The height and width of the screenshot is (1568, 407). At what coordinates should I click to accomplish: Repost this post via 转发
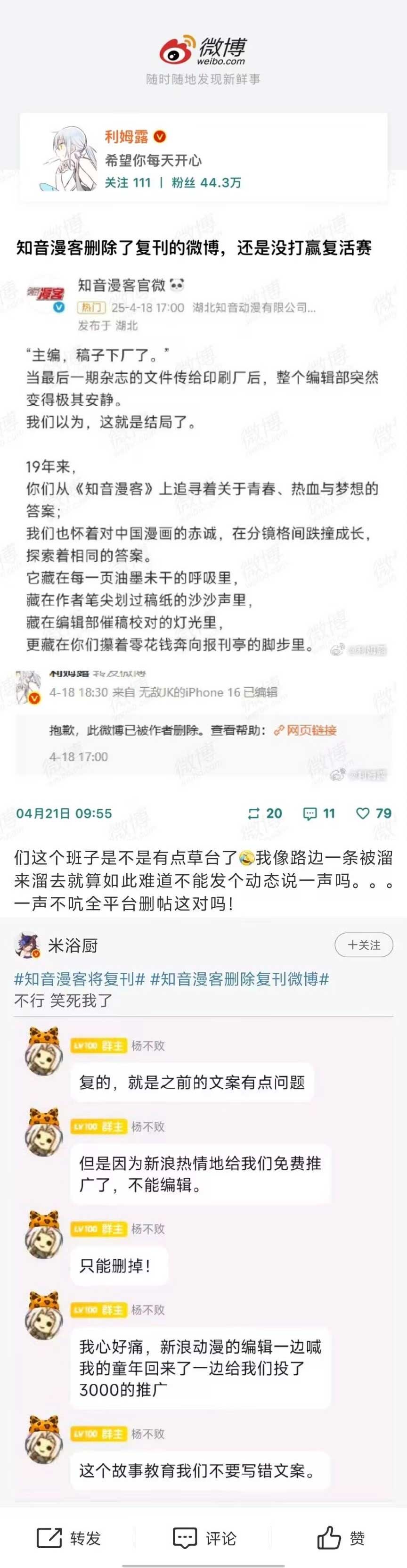point(68,1538)
